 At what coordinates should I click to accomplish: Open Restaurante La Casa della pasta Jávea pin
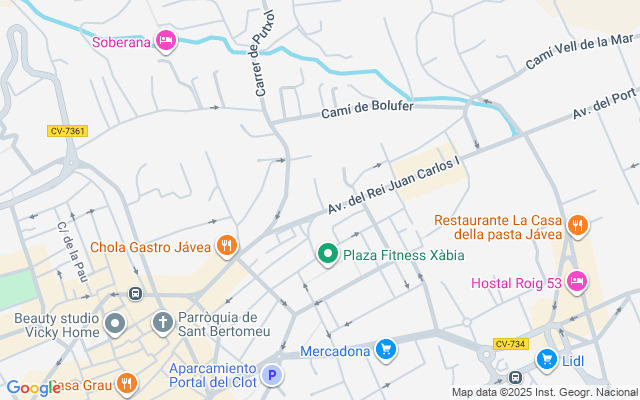coord(576,226)
